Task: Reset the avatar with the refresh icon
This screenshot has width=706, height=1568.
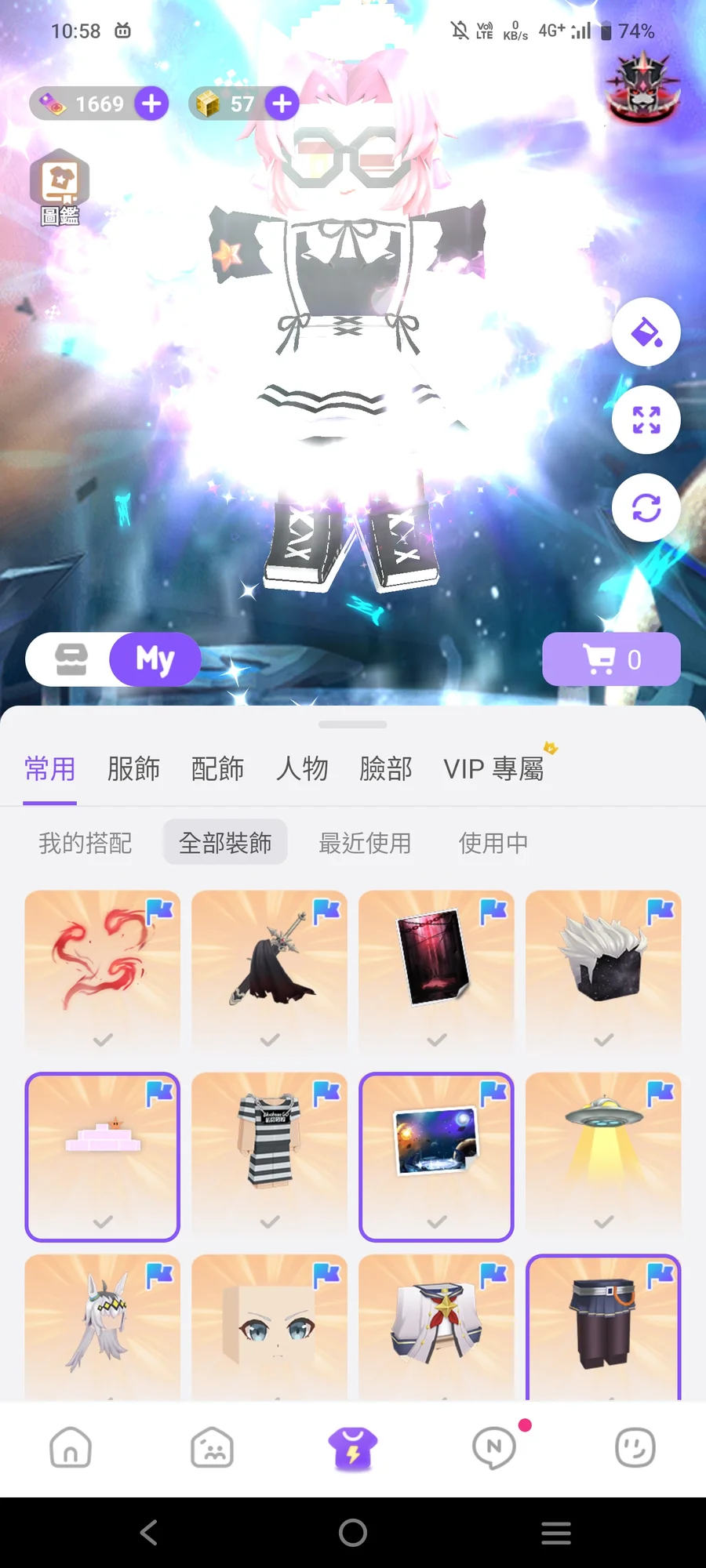Action: (646, 508)
